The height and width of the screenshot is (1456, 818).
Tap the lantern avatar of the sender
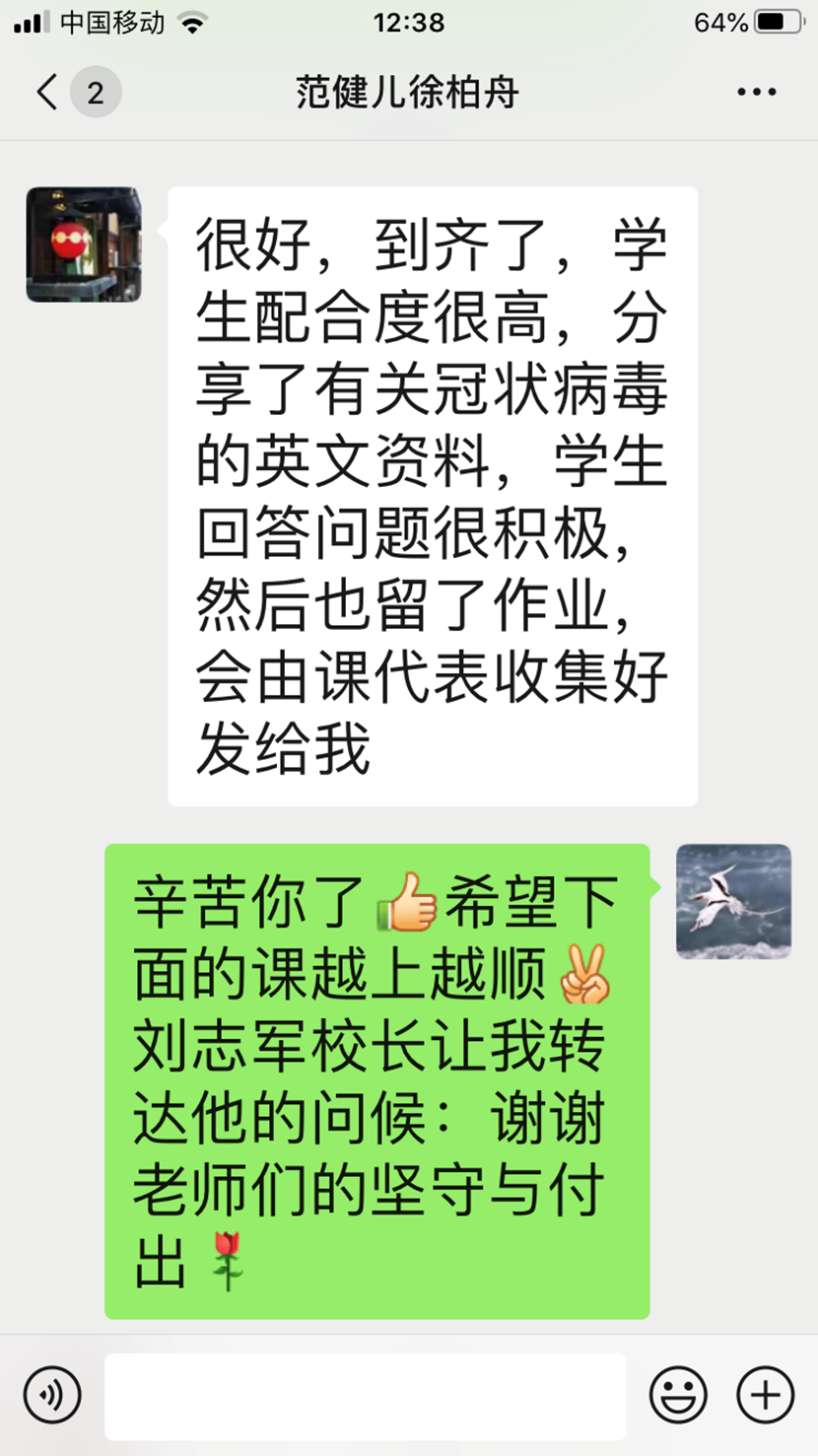click(84, 244)
